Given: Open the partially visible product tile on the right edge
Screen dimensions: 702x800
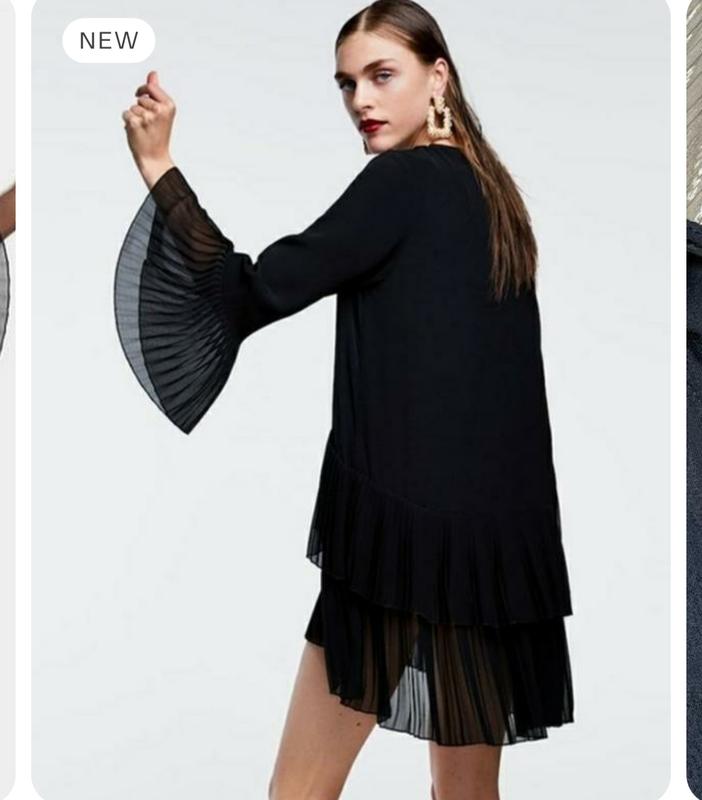Looking at the screenshot, I should (694, 400).
